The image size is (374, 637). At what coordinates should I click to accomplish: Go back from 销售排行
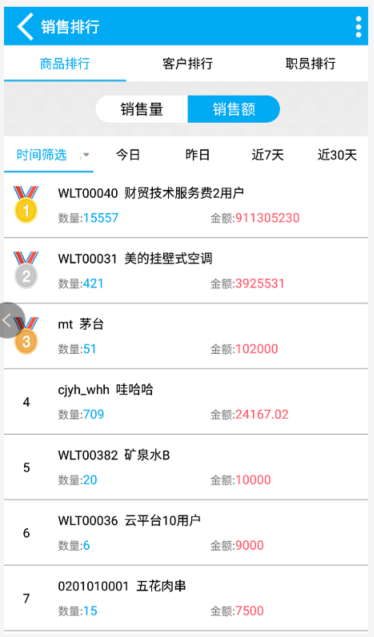pos(24,26)
